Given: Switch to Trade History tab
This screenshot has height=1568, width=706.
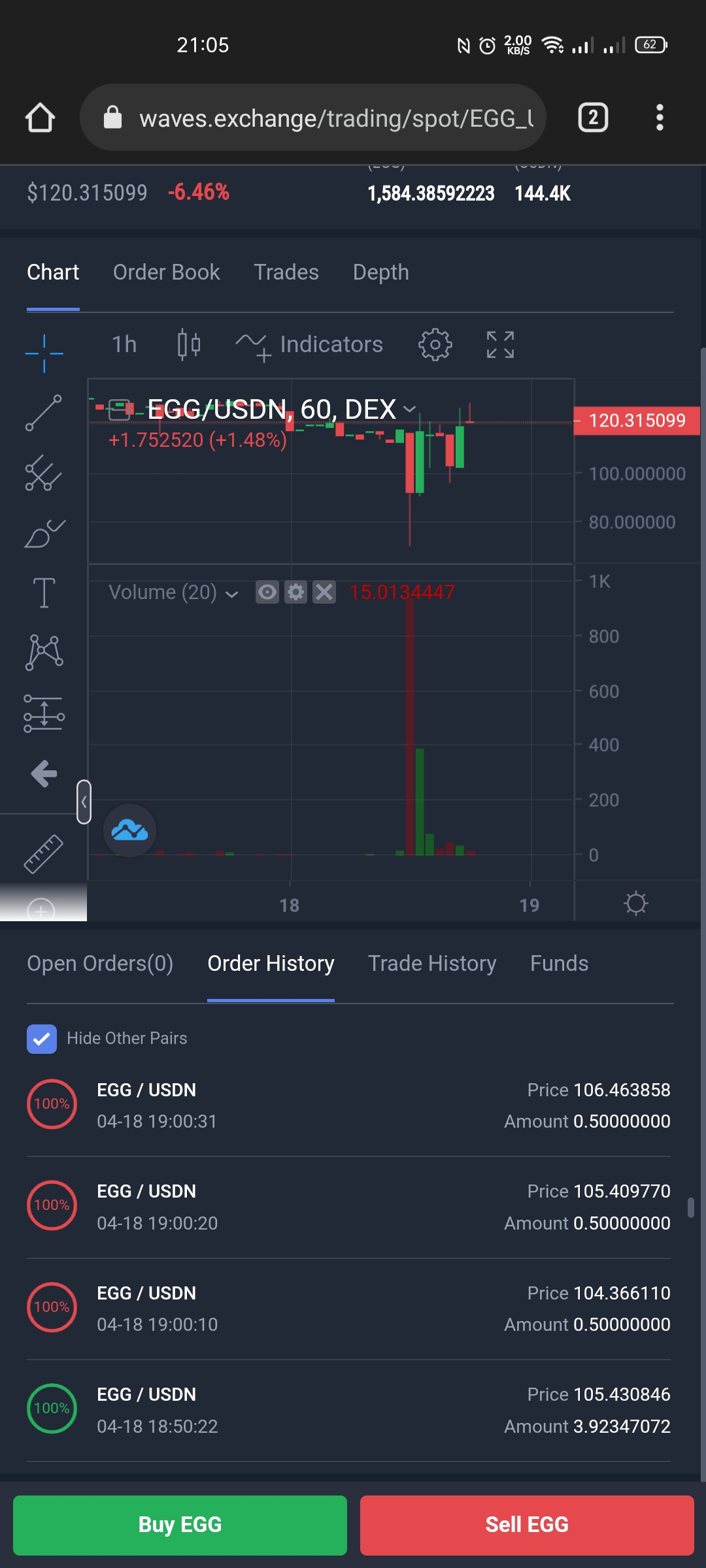Looking at the screenshot, I should pyautogui.click(x=432, y=963).
